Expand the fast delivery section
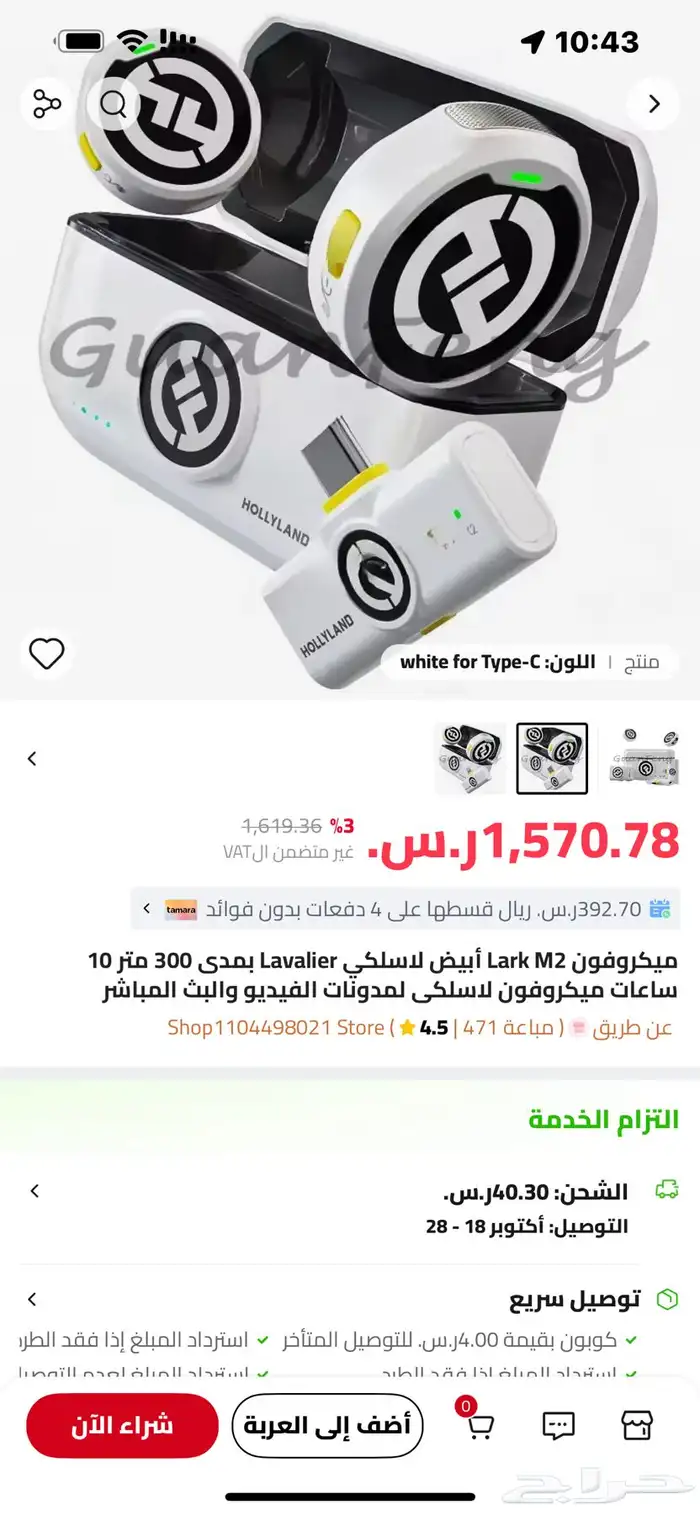700x1514 pixels. coord(32,1300)
